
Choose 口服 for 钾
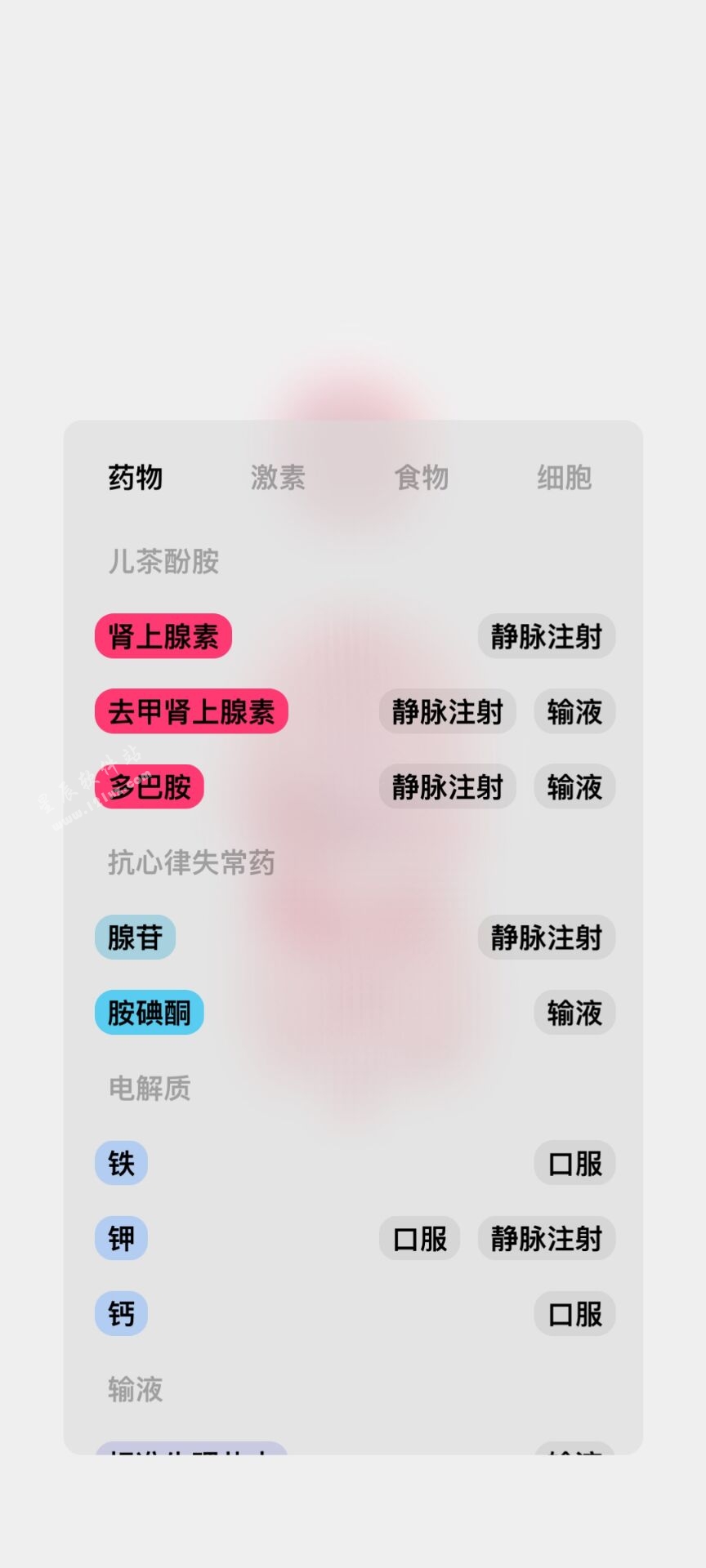[x=419, y=1239]
